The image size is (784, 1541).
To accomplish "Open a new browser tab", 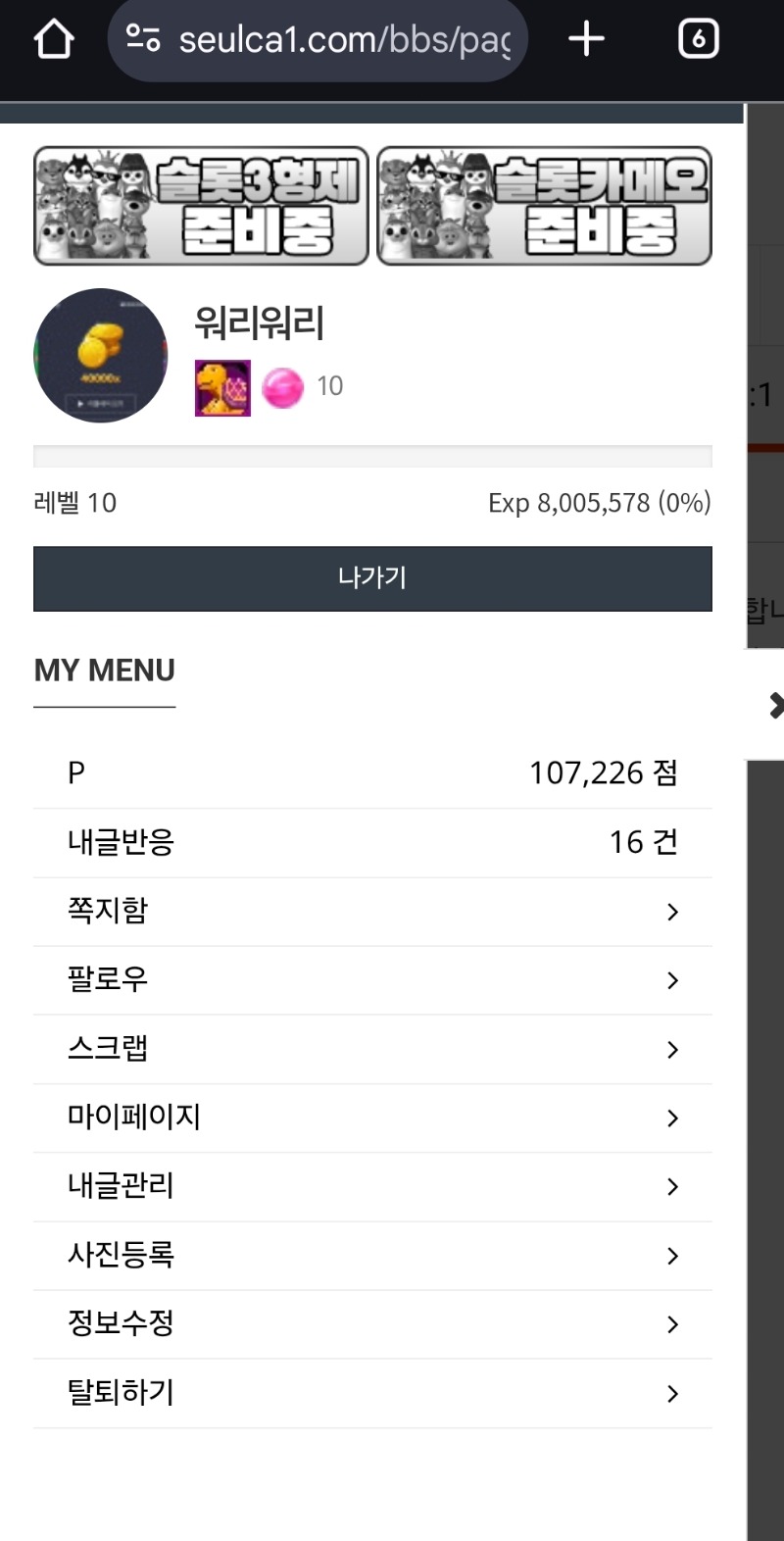I will point(586,40).
